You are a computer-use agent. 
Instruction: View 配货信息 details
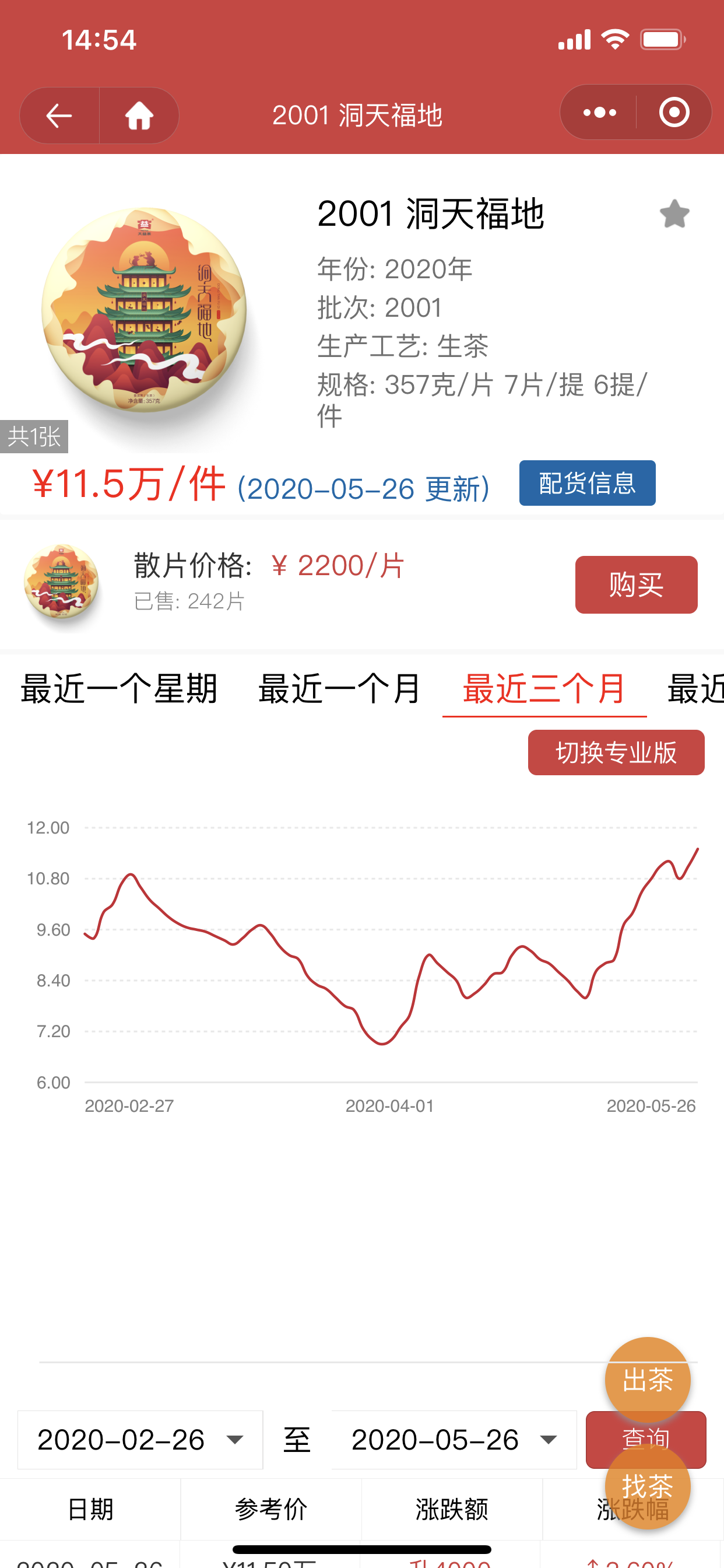click(x=587, y=484)
